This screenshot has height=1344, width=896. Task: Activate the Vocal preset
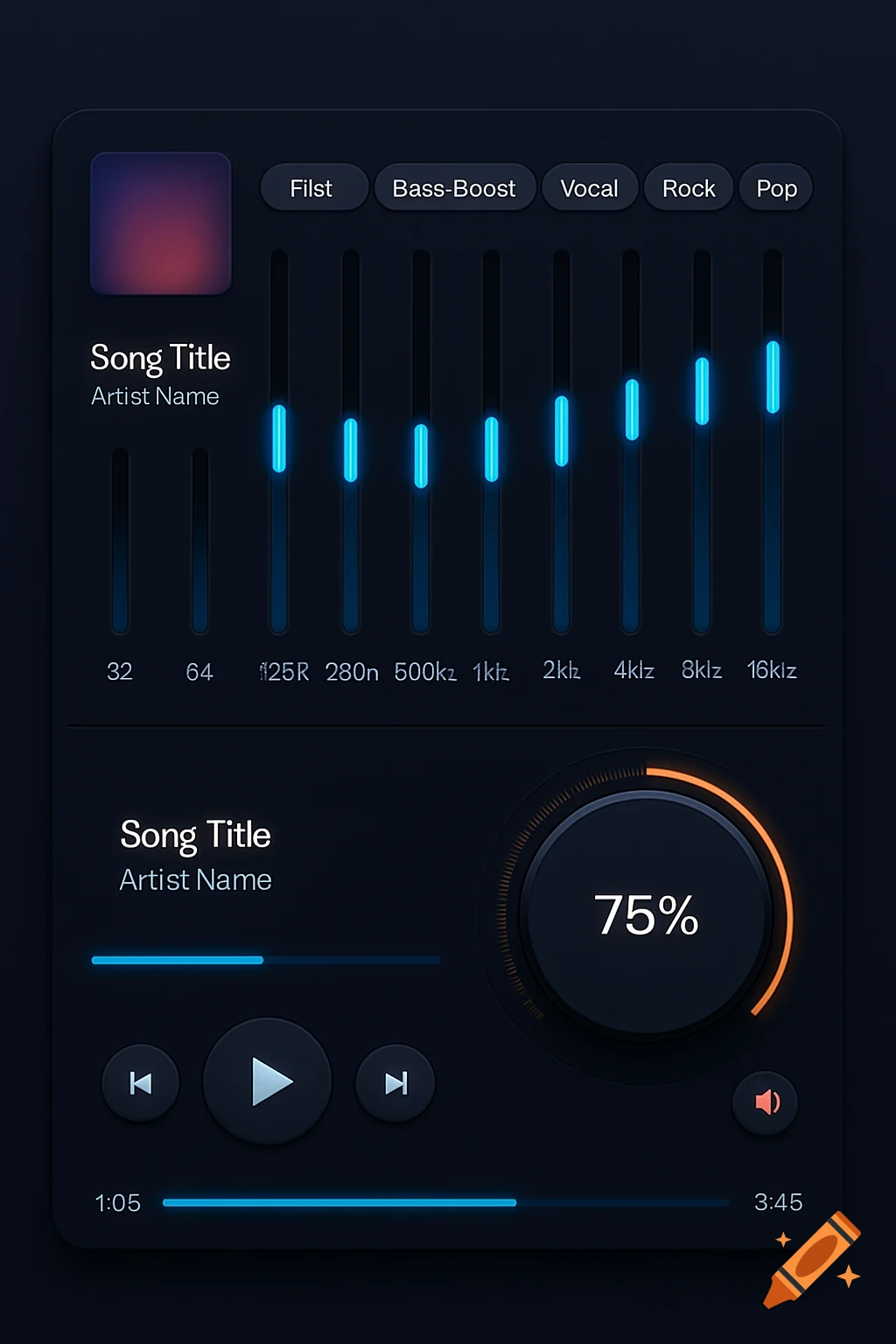pyautogui.click(x=589, y=187)
